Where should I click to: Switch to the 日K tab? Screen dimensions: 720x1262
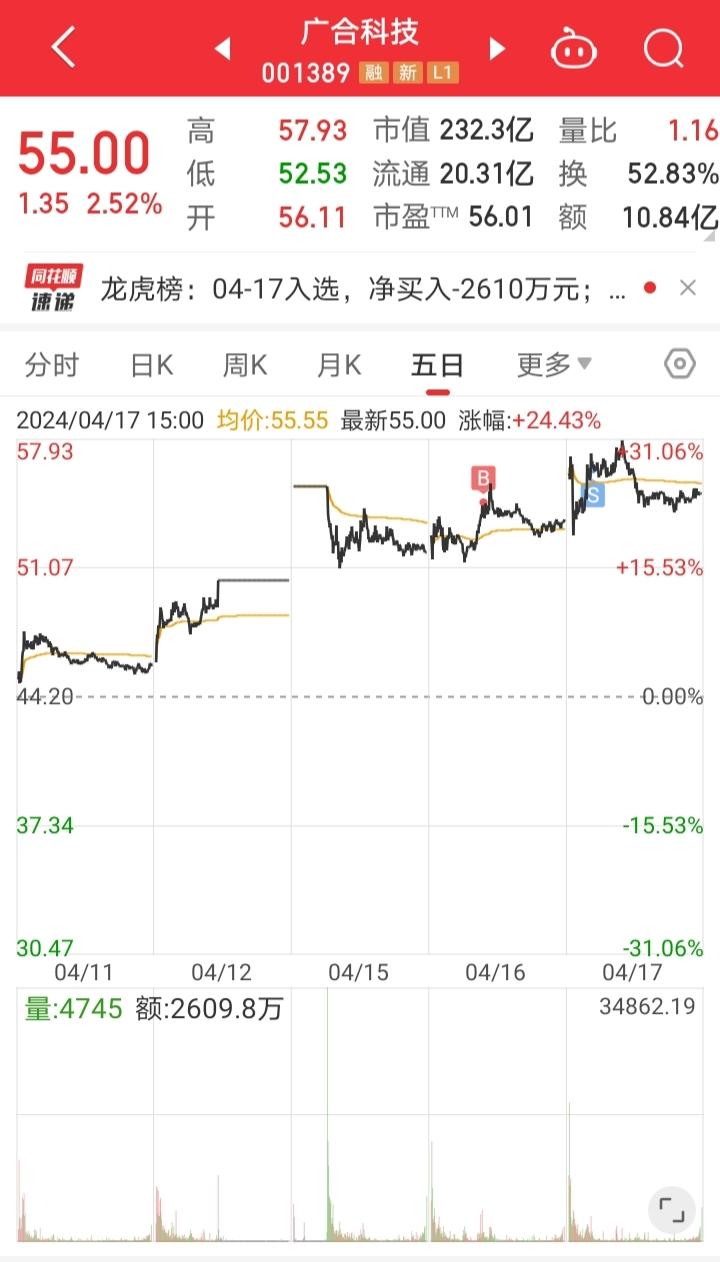pyautogui.click(x=151, y=365)
